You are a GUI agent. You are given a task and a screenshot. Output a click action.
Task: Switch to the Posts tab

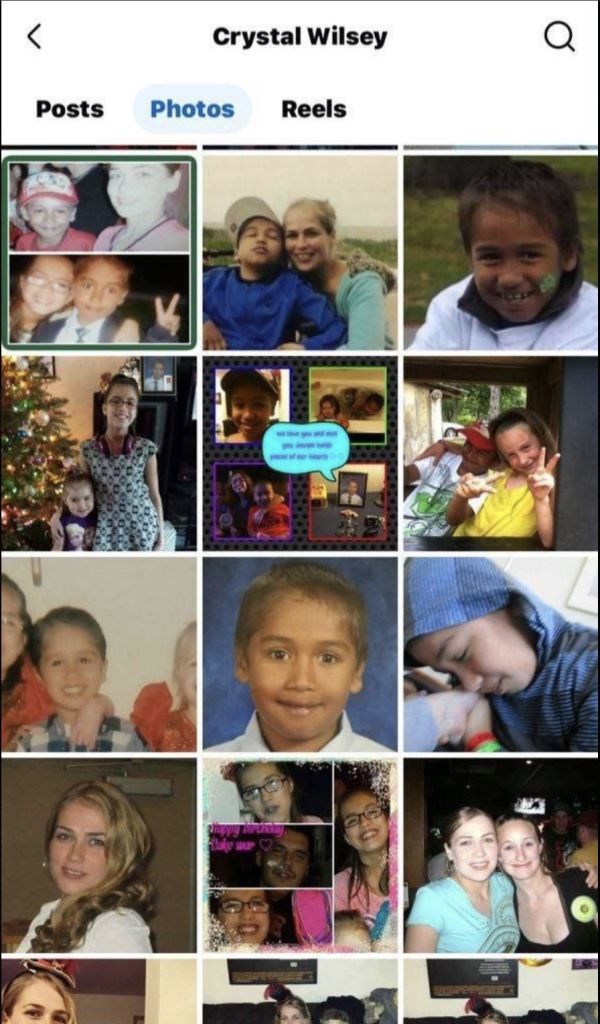69,109
